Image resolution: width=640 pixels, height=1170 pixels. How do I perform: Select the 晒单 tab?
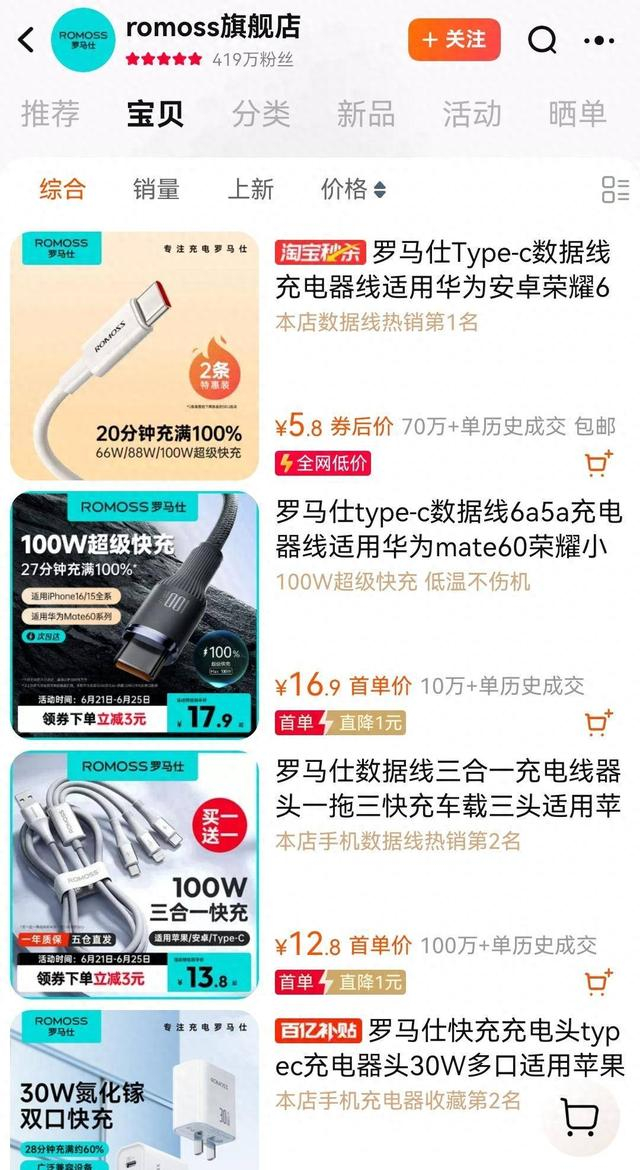point(577,114)
